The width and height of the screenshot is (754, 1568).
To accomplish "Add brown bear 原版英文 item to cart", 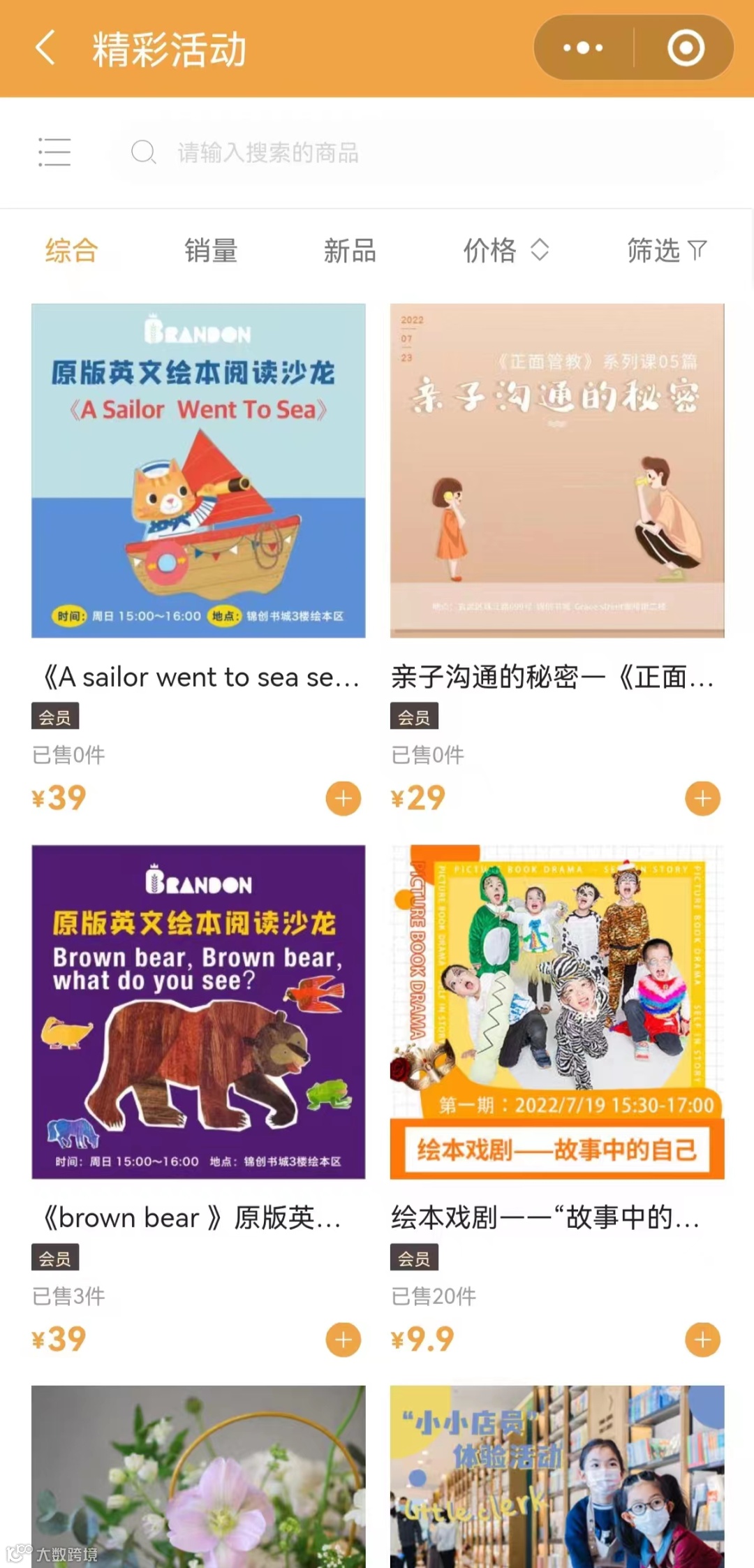I will coord(343,1340).
